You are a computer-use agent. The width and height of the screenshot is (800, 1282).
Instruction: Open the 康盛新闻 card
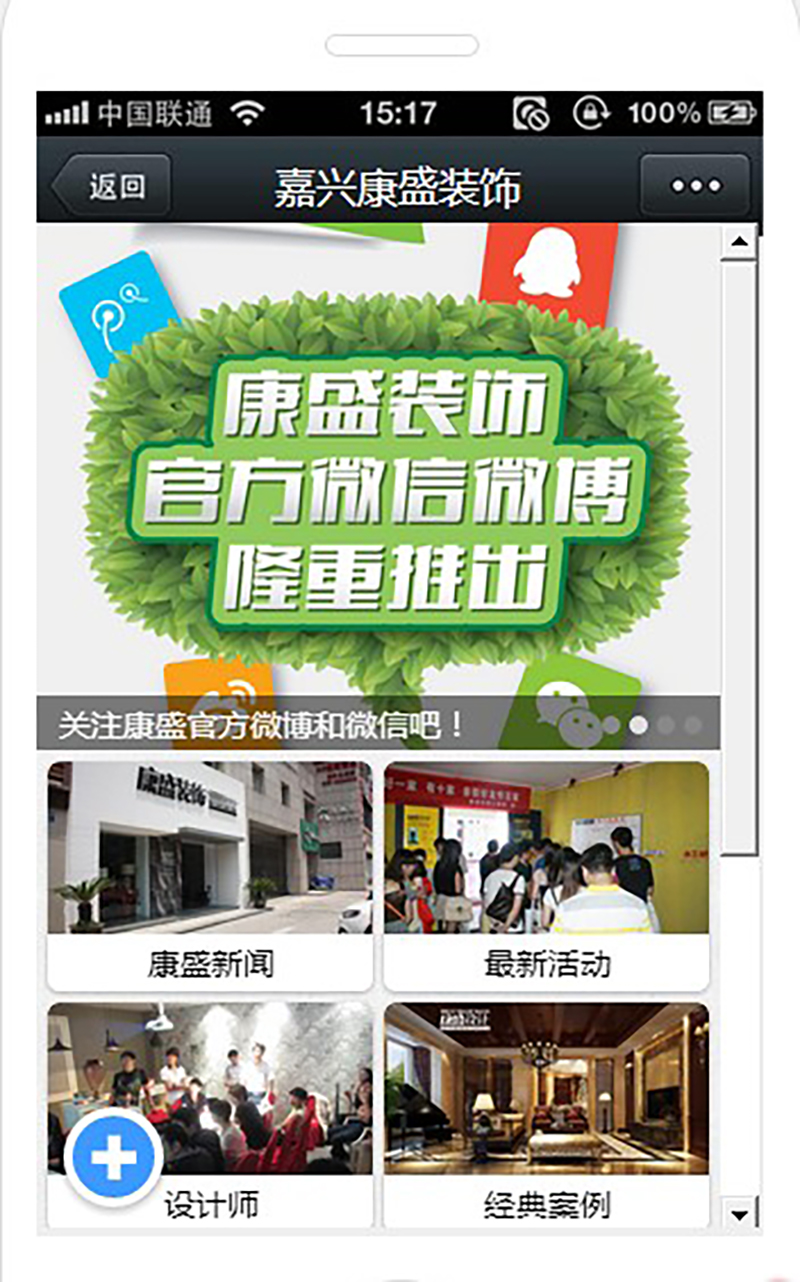tap(210, 875)
